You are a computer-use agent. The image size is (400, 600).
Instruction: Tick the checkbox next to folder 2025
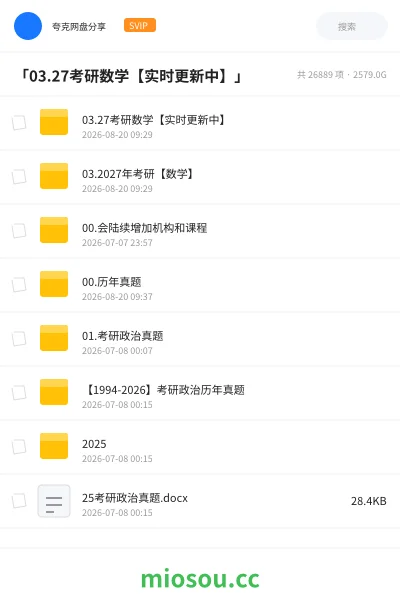(19, 446)
